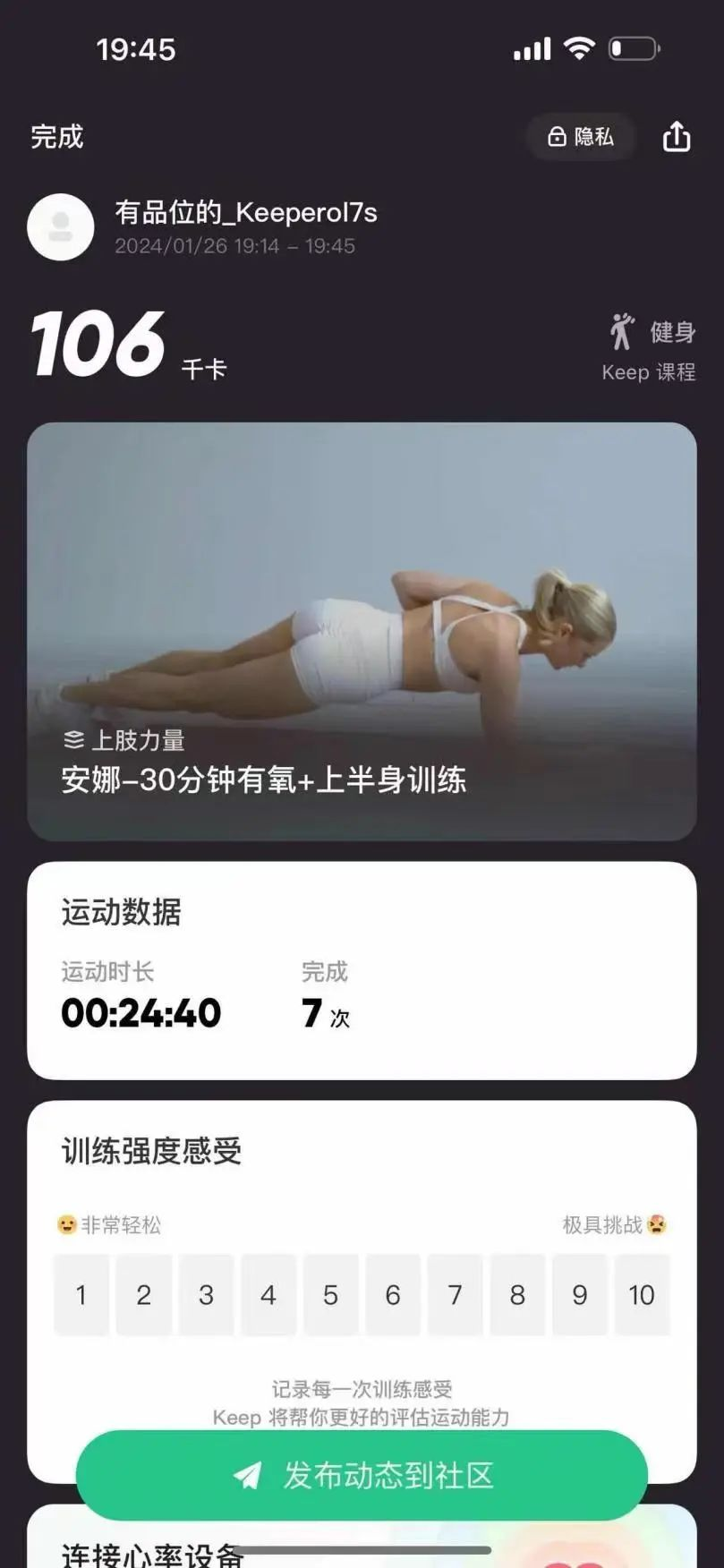The height and width of the screenshot is (1568, 724).
Task: Pick intensity level 6
Action: coord(393,1294)
